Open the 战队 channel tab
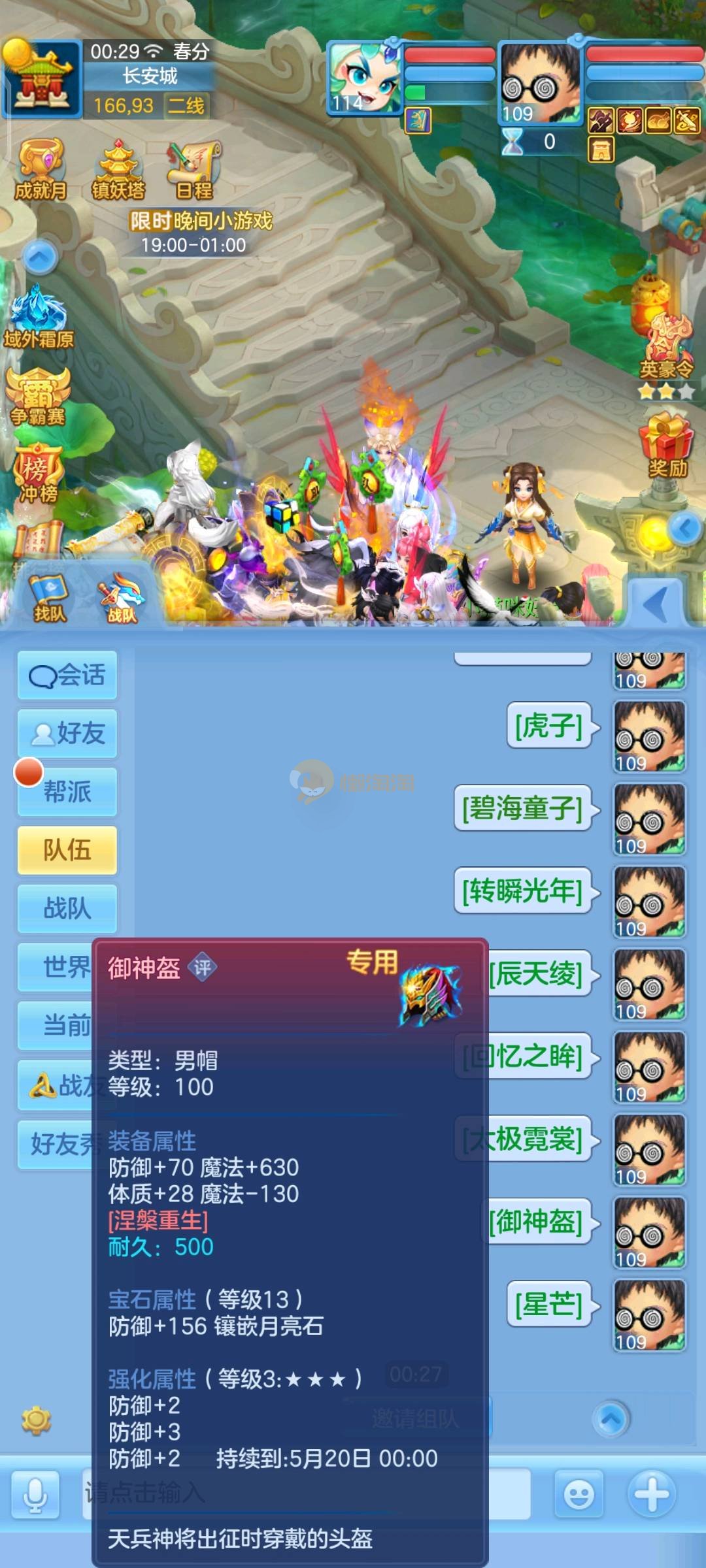The width and height of the screenshot is (706, 1568). 67,908
